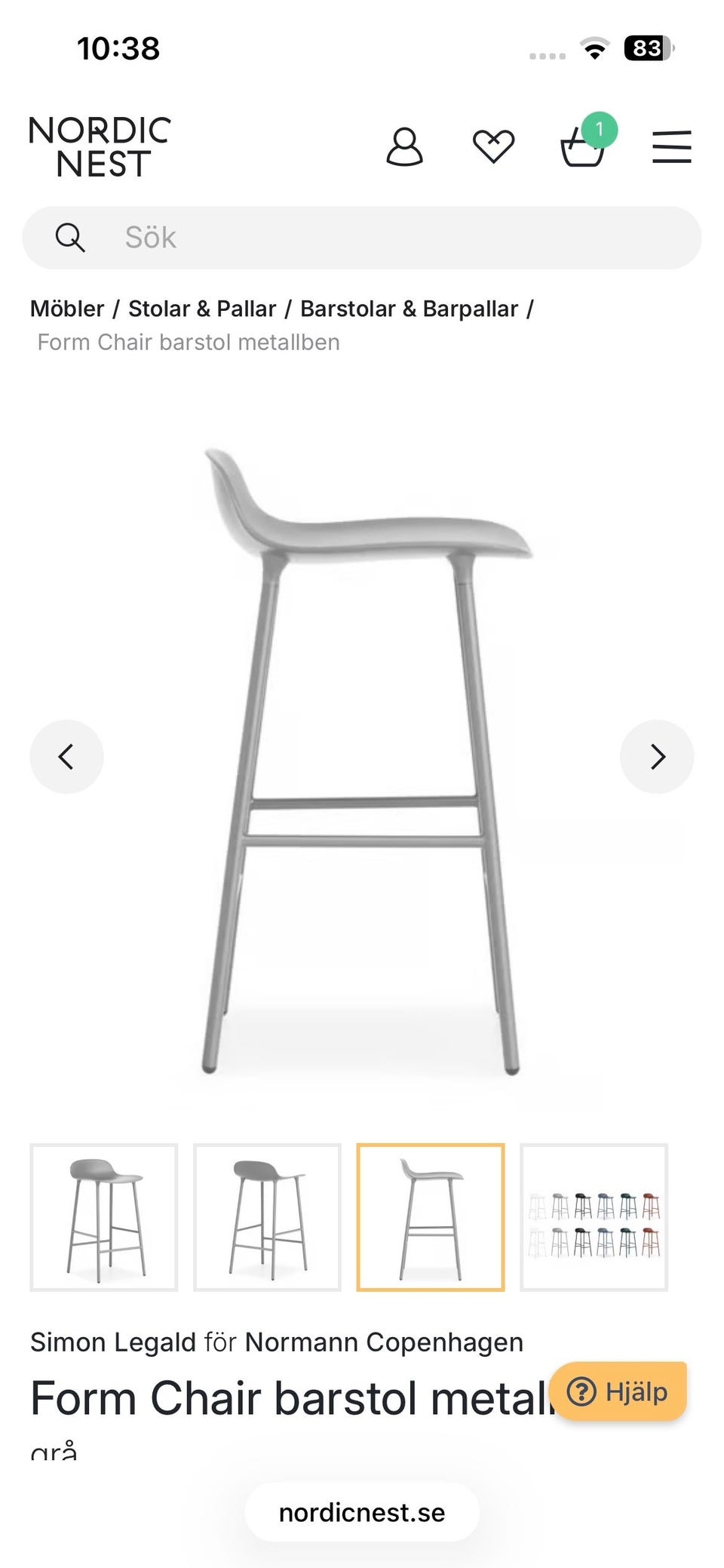Go to Möbler breadcrumb
Screen dimensions: 724x1568
pos(67,309)
